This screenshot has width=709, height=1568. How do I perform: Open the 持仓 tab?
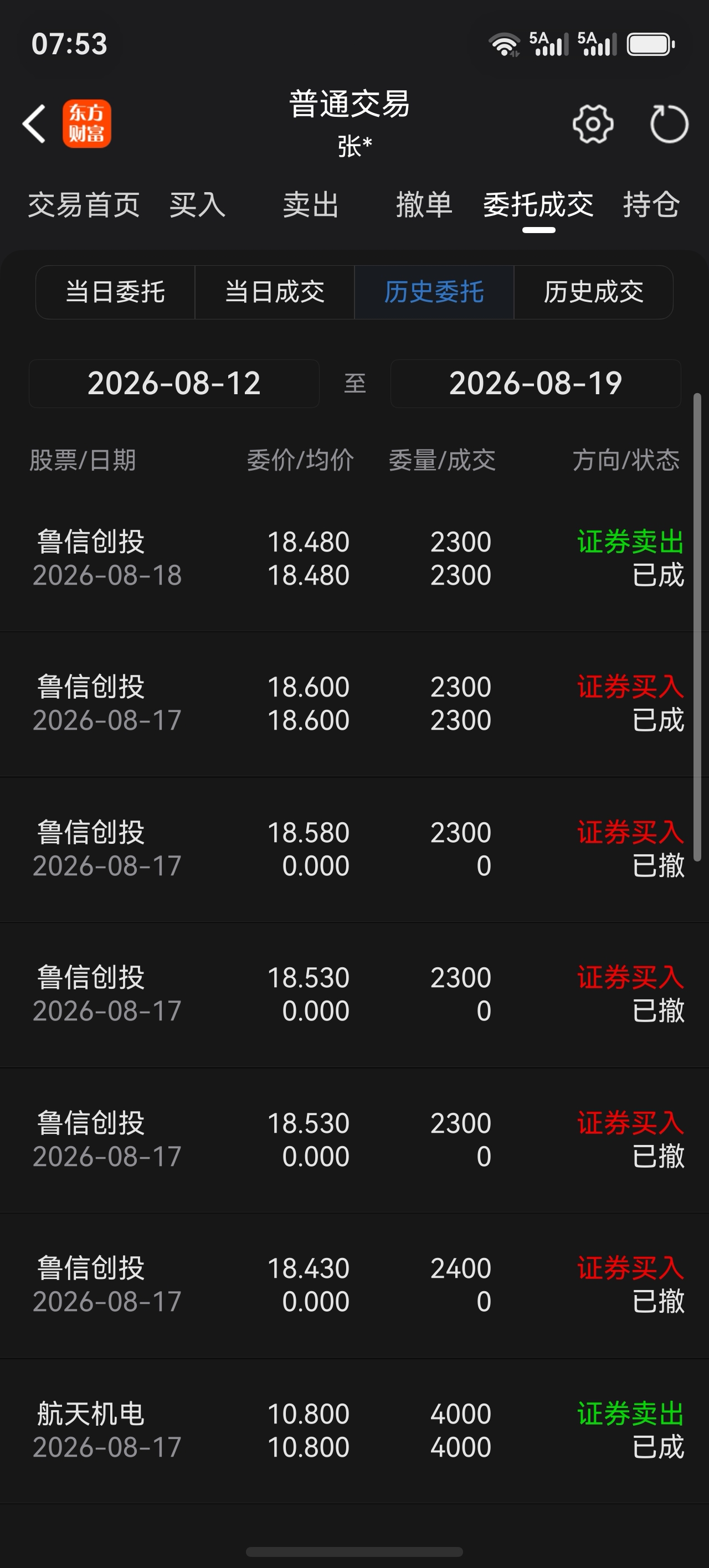[650, 204]
